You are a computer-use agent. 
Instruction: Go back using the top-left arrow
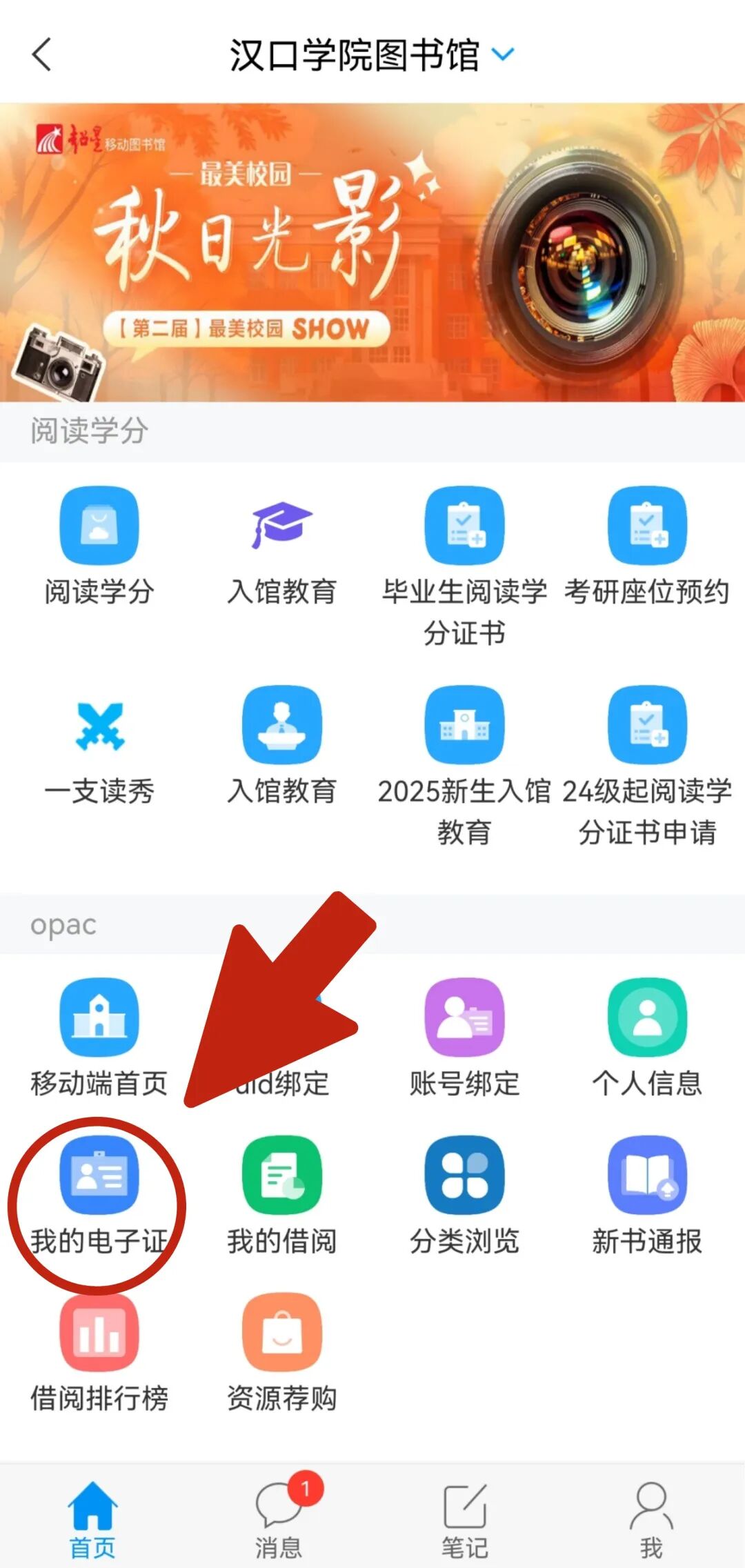43,54
